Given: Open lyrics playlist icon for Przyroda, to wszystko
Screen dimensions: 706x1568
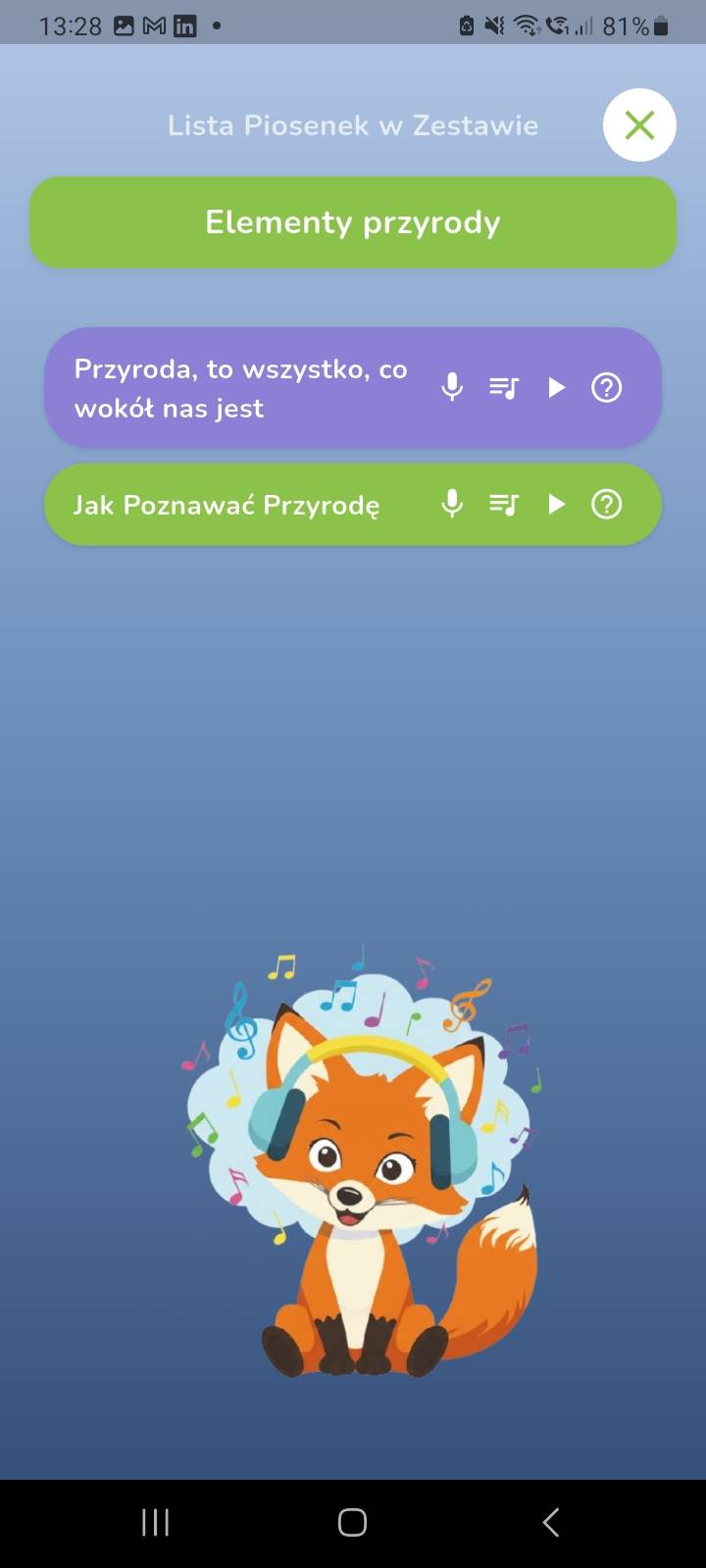Looking at the screenshot, I should point(504,388).
